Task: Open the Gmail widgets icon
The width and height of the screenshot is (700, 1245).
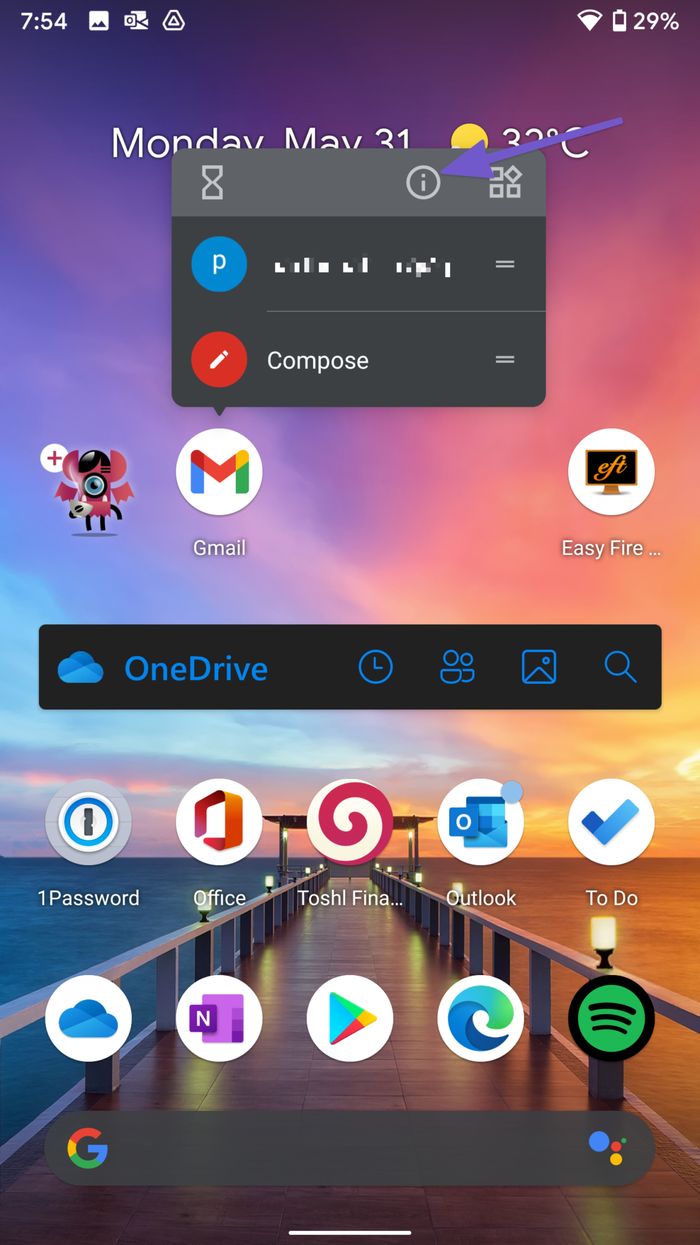Action: click(x=505, y=183)
